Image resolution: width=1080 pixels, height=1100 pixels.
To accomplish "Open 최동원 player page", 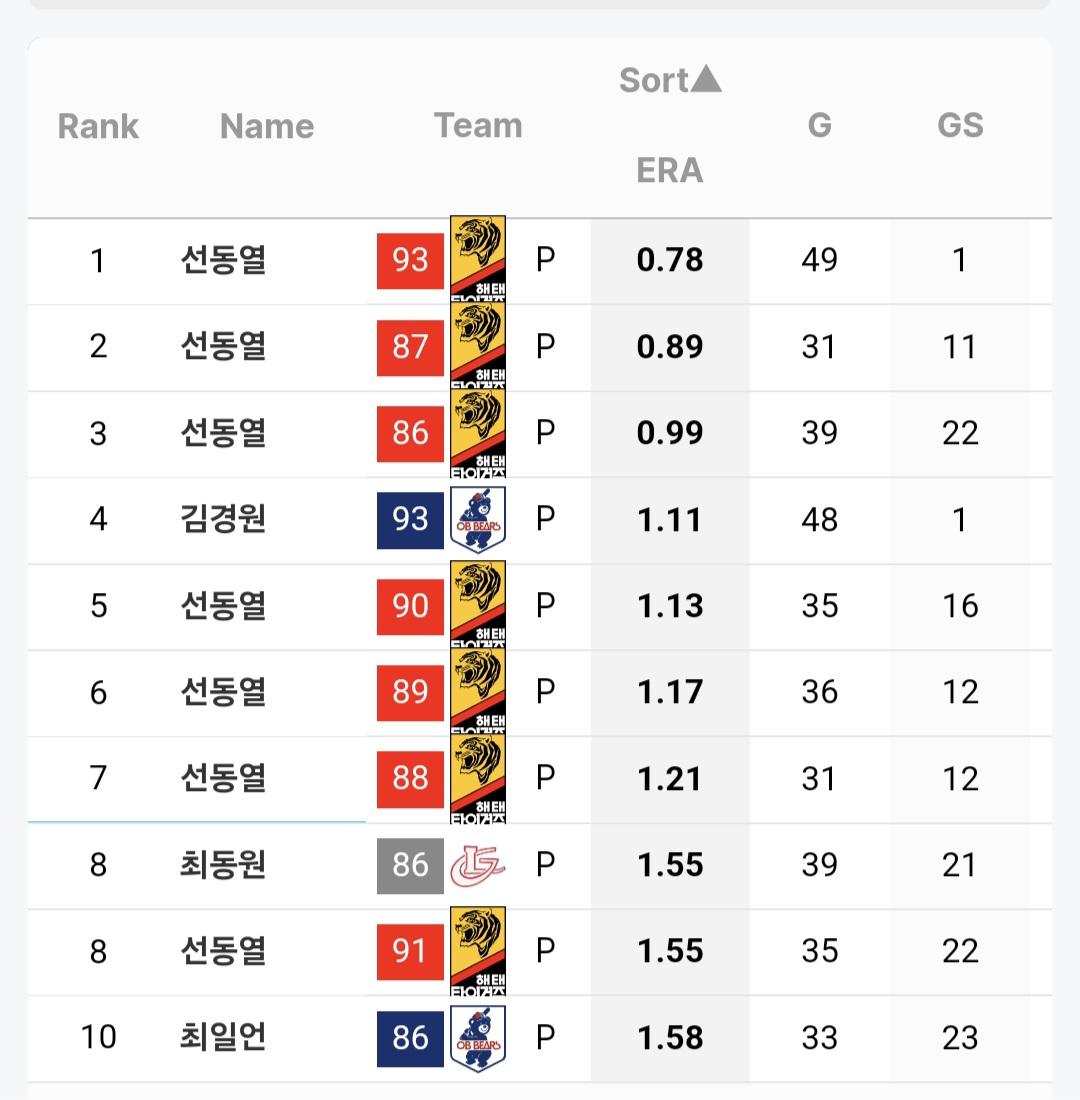I will [223, 864].
